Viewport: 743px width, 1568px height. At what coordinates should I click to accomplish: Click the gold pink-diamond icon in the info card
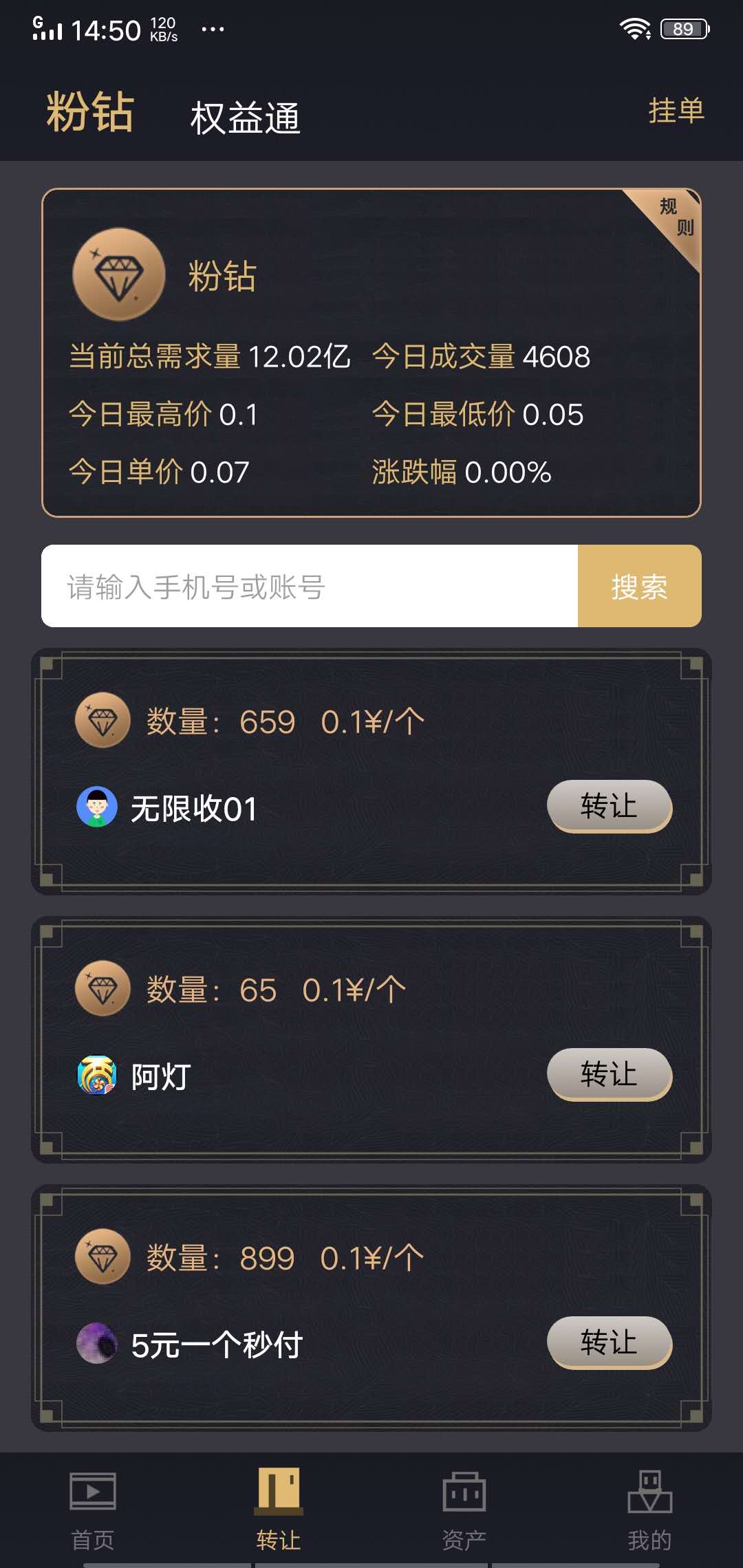click(x=120, y=275)
